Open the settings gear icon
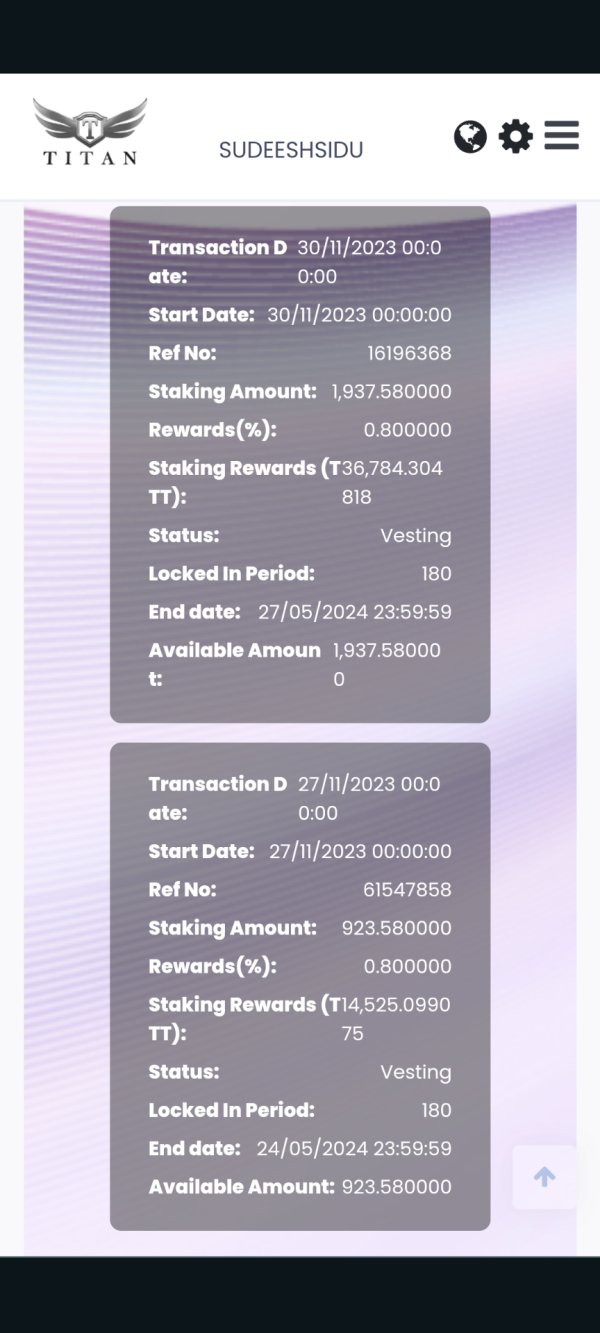600x1333 pixels. coord(516,136)
